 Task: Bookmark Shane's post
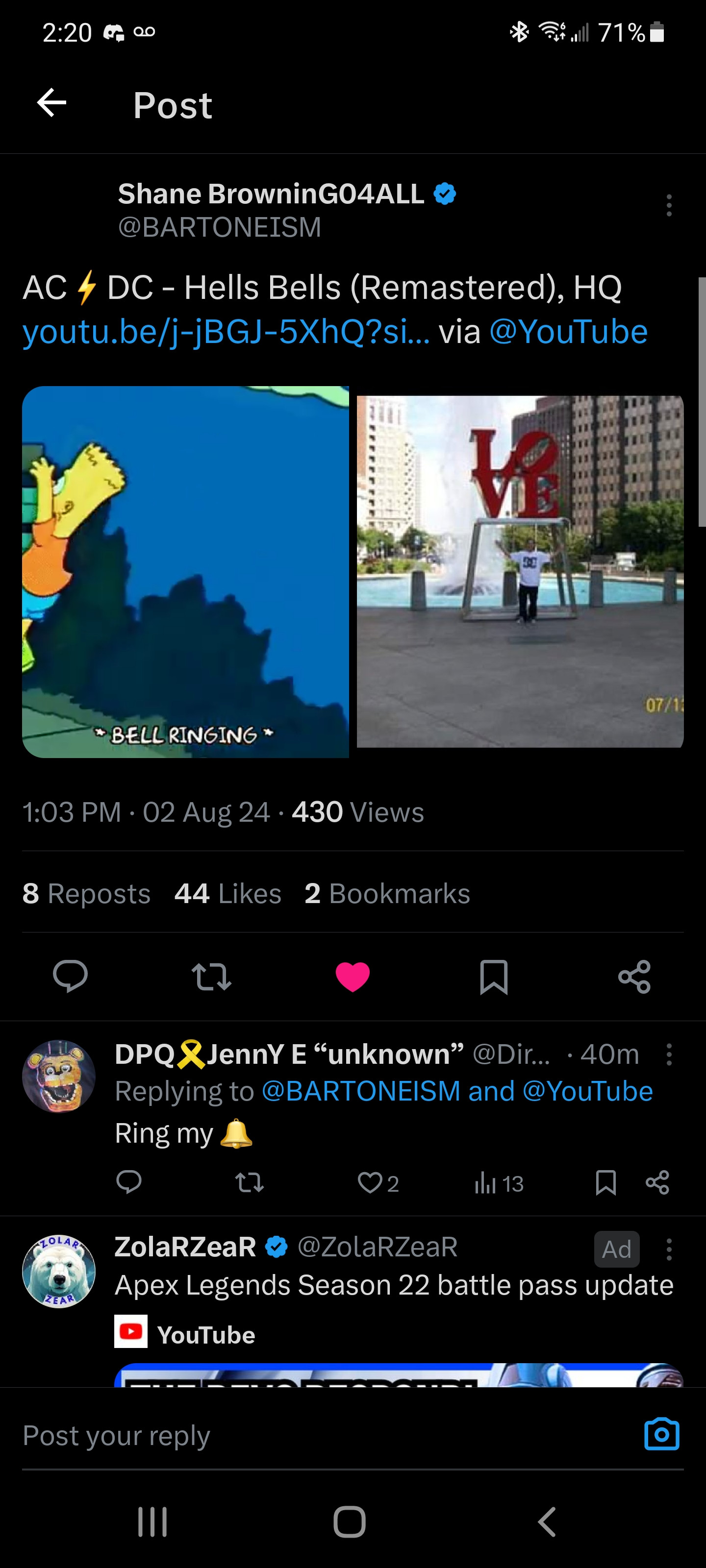pos(493,977)
